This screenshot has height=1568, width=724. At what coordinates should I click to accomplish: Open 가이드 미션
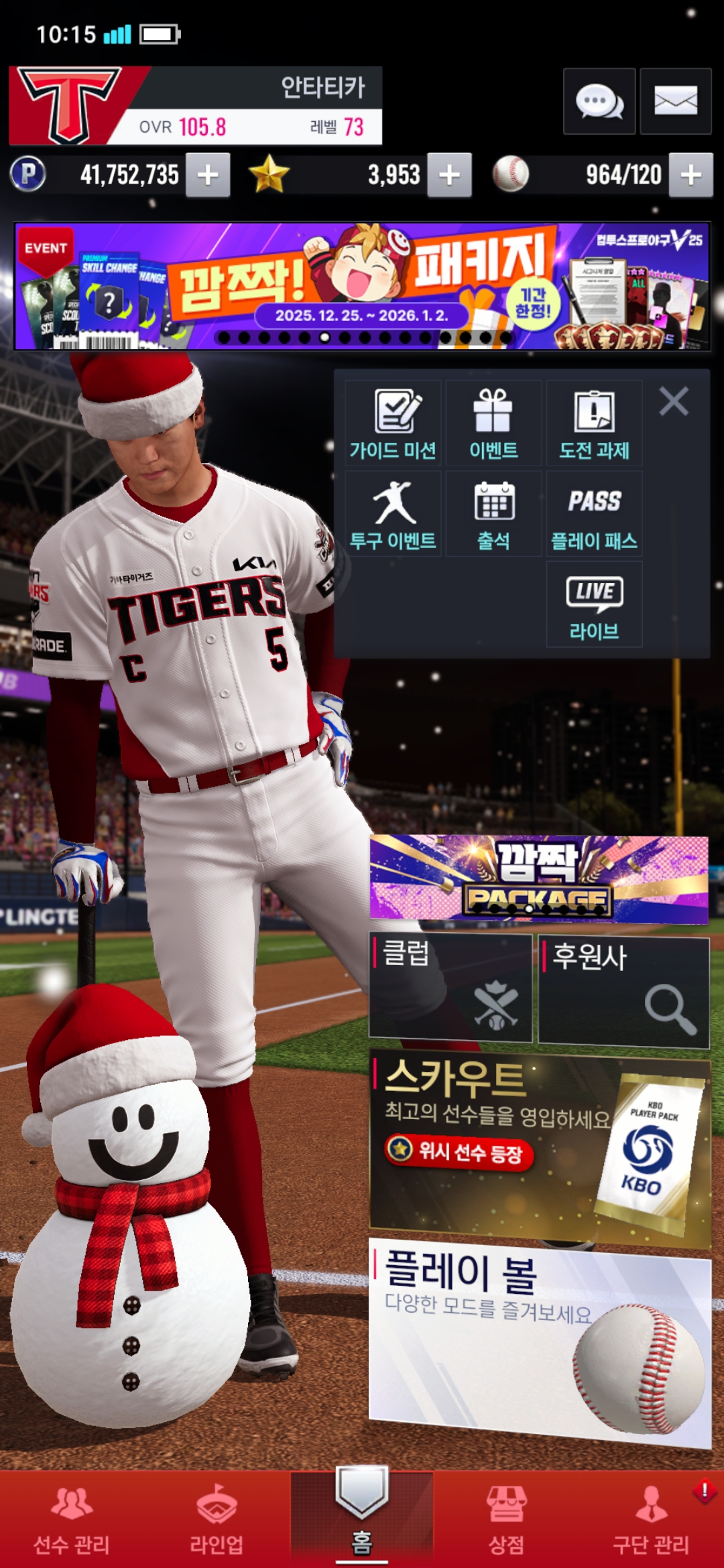(394, 423)
